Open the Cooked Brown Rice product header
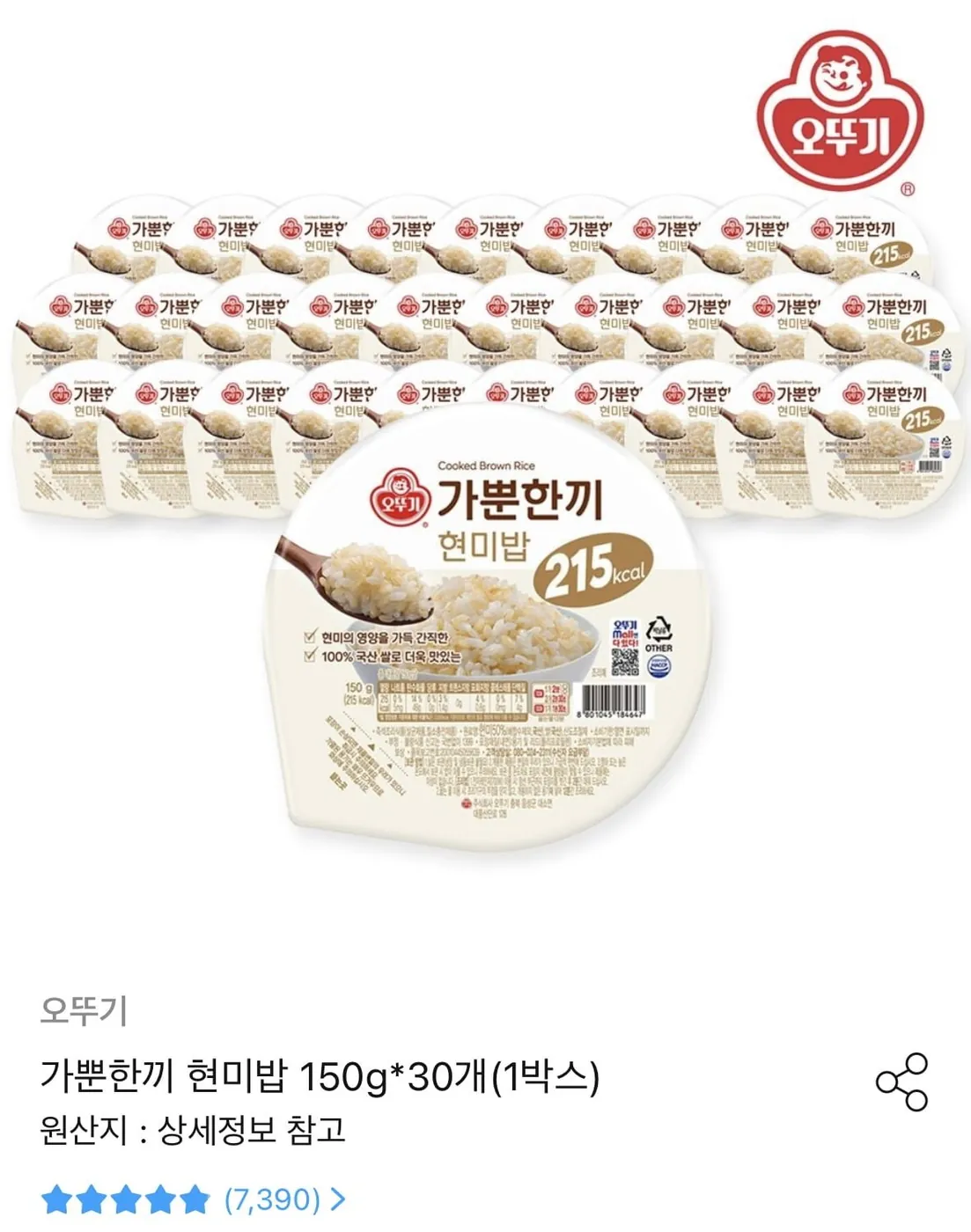The width and height of the screenshot is (971, 1232). pyautogui.click(x=486, y=465)
